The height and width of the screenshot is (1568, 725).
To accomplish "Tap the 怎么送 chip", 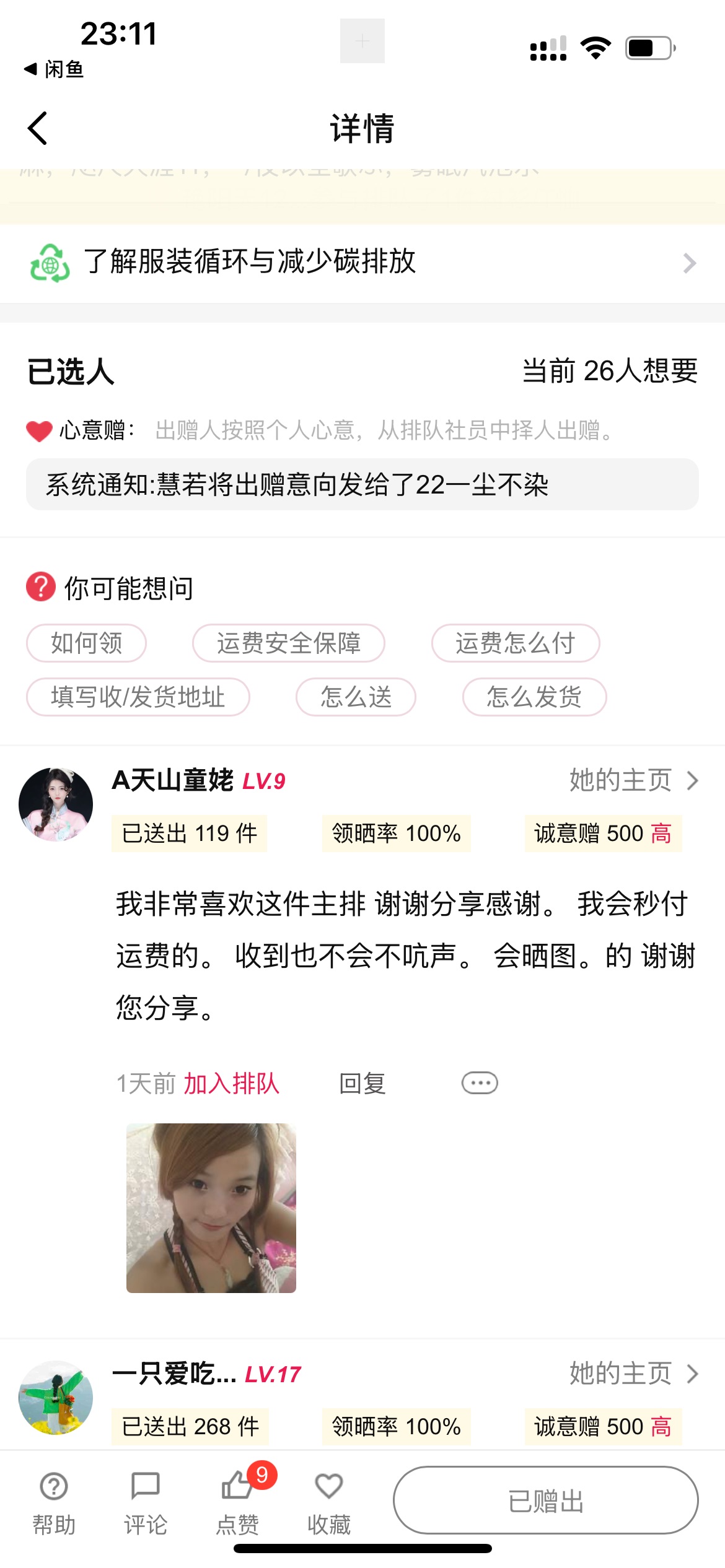I will coord(356,697).
